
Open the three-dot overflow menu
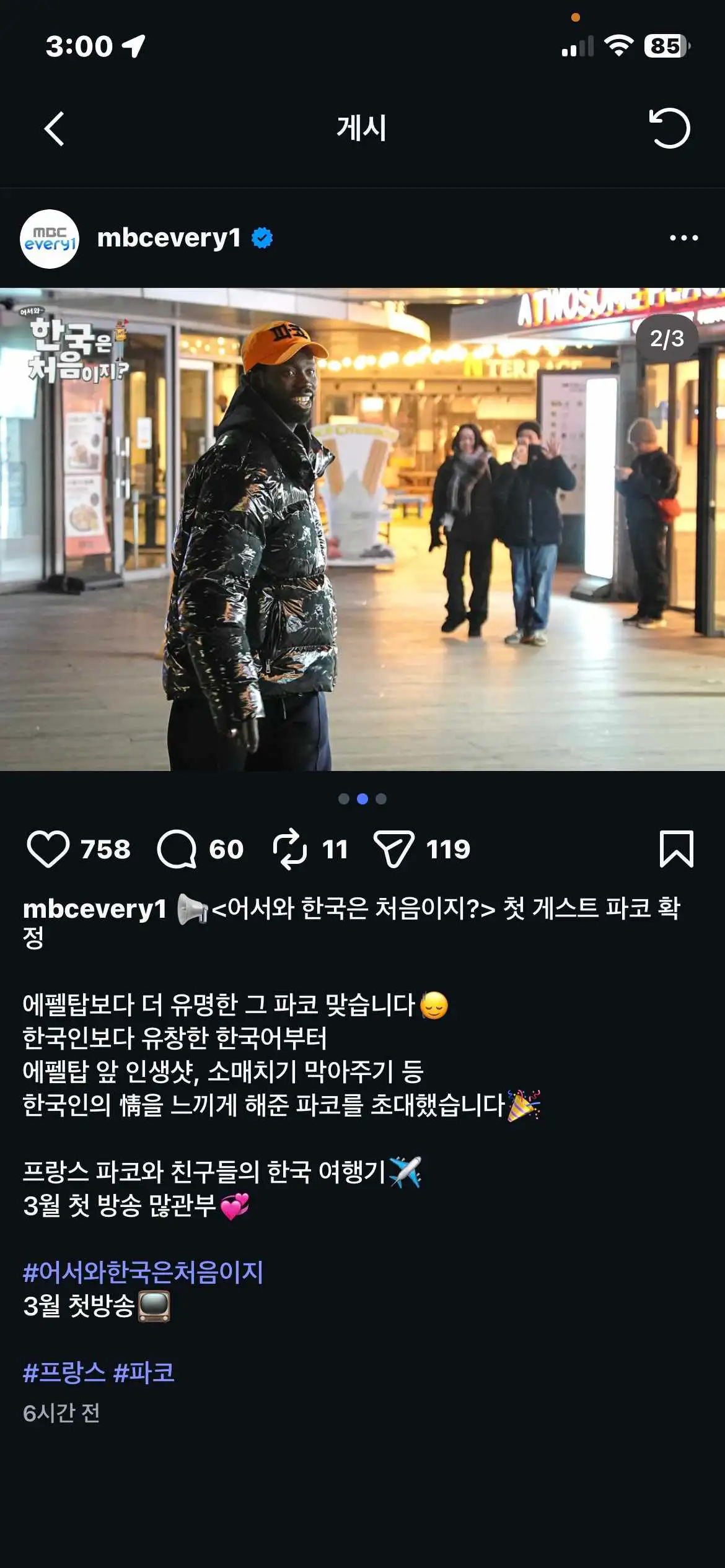click(683, 238)
